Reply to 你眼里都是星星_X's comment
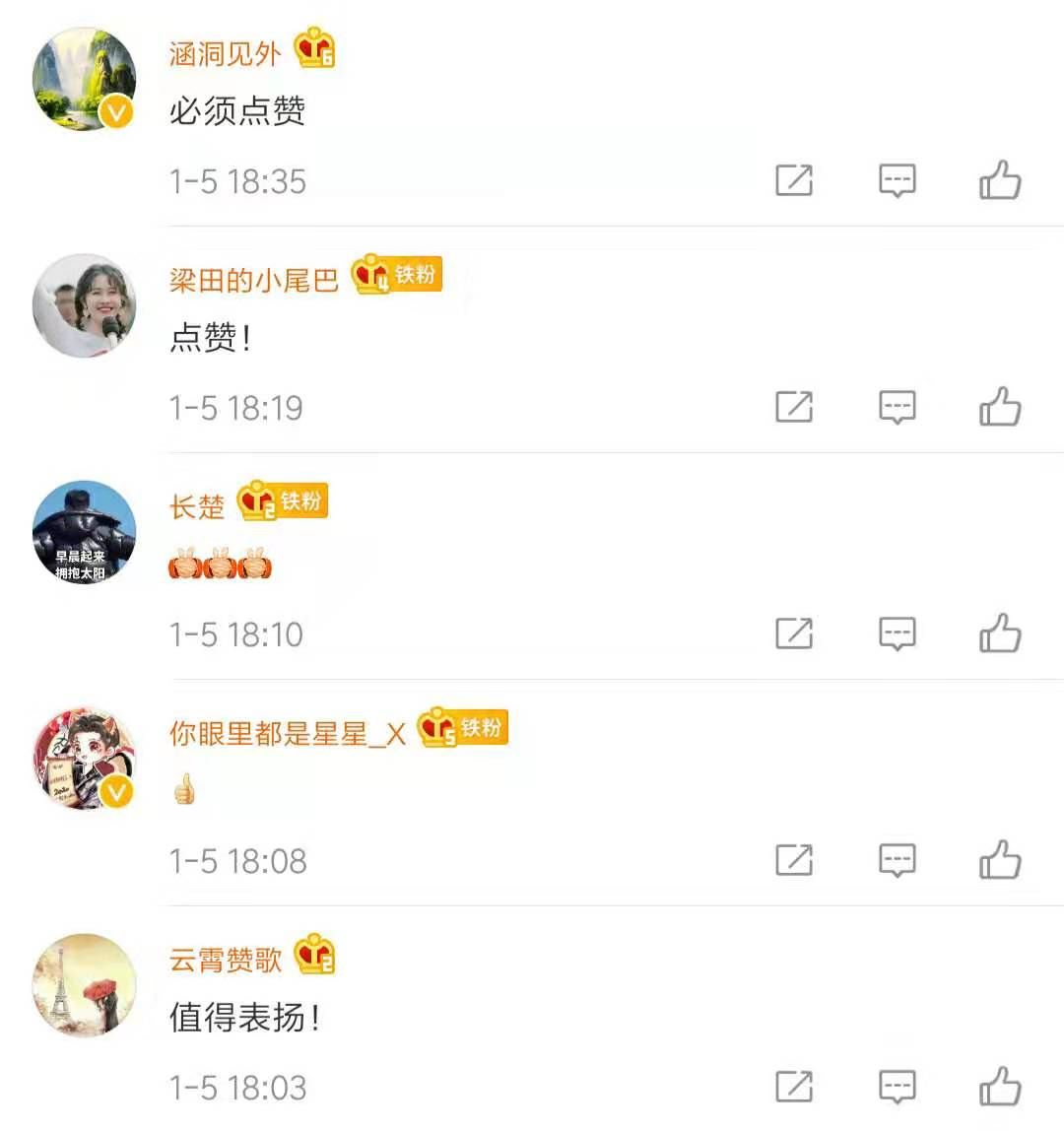Image resolution: width=1064 pixels, height=1131 pixels. click(897, 860)
